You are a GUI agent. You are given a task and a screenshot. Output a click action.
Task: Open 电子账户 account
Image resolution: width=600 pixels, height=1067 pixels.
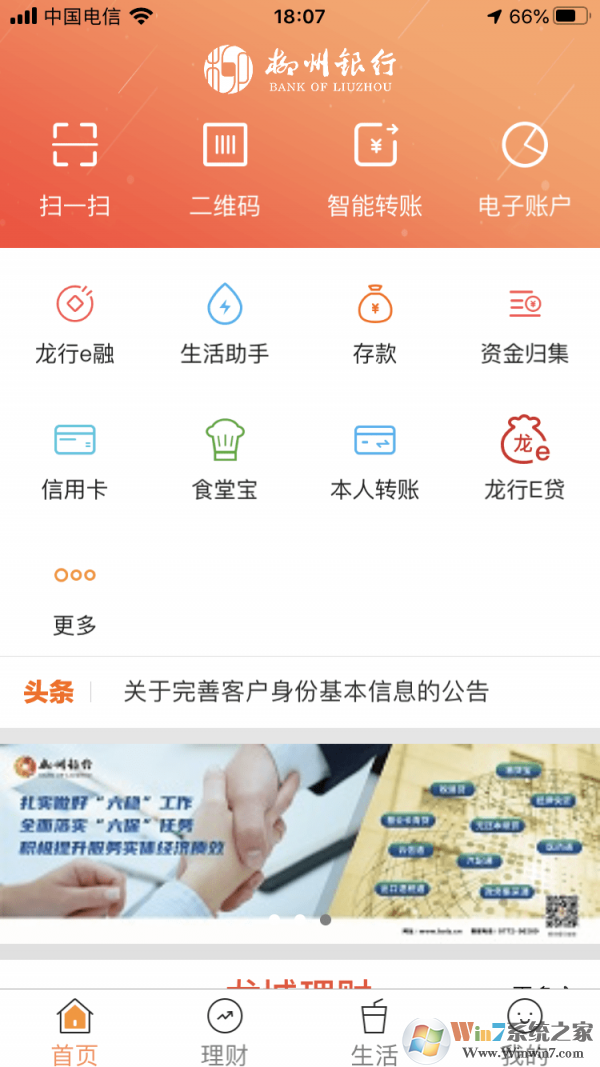(525, 168)
